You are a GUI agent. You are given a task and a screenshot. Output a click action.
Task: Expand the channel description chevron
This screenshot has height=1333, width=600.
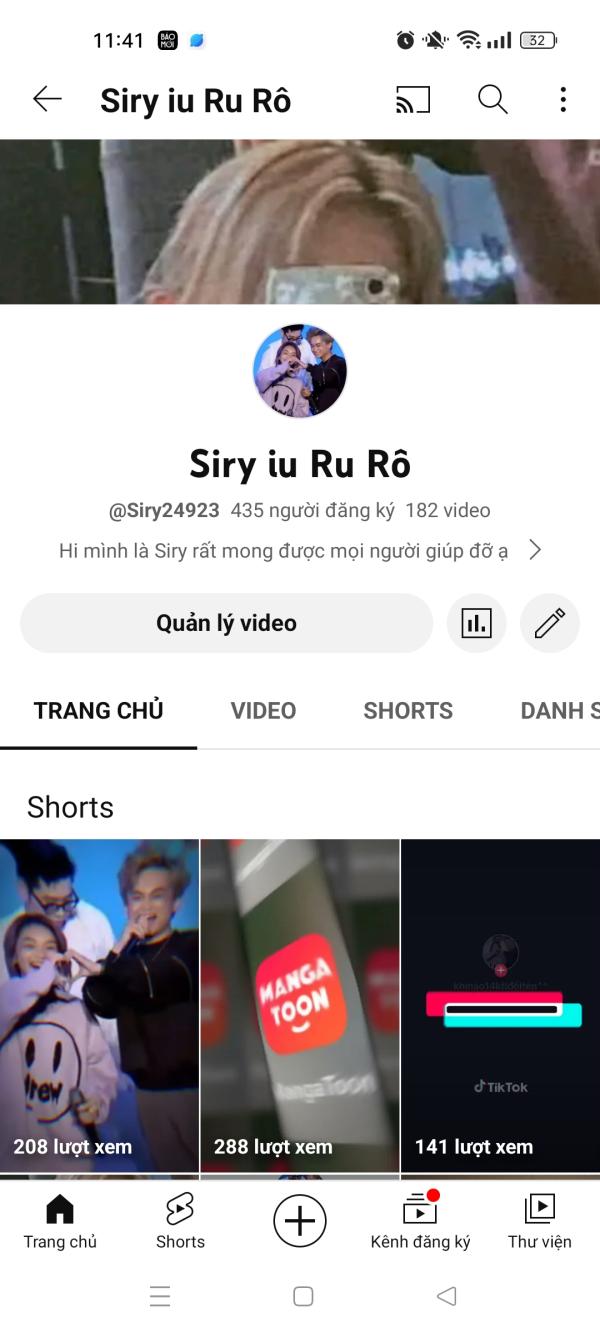tap(535, 550)
